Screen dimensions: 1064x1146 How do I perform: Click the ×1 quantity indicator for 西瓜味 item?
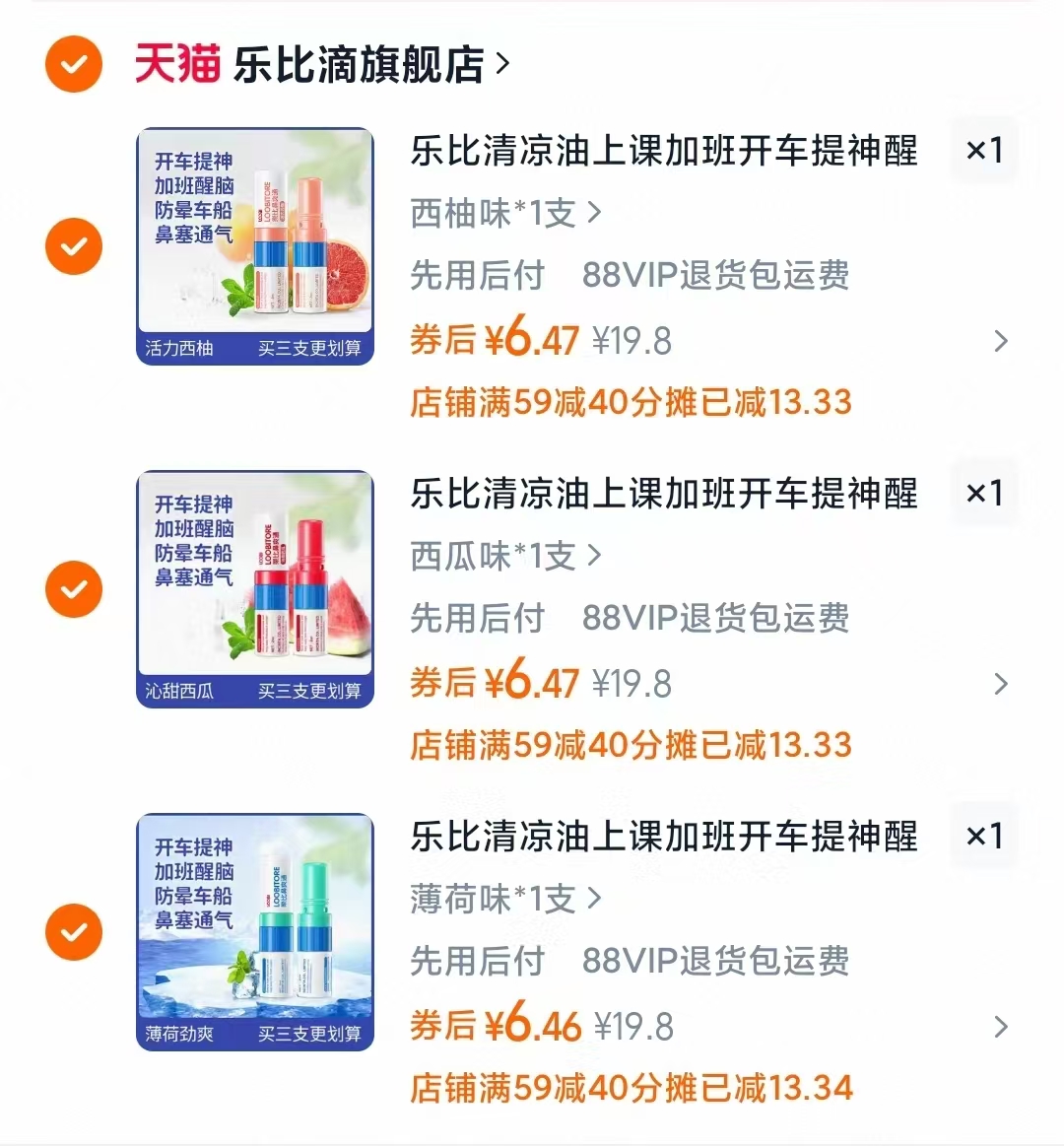point(984,493)
